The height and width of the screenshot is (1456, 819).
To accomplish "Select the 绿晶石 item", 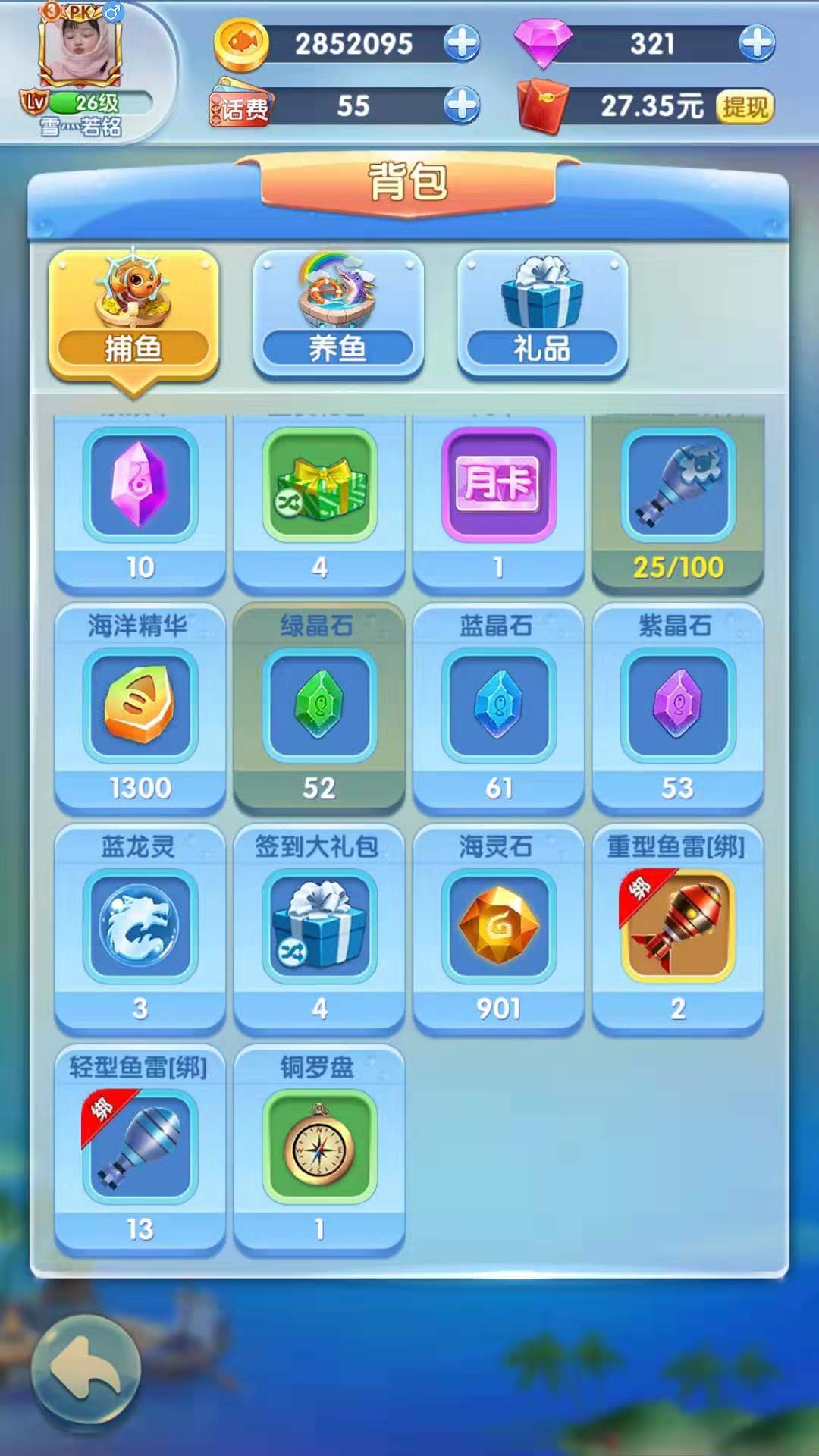I will (319, 707).
